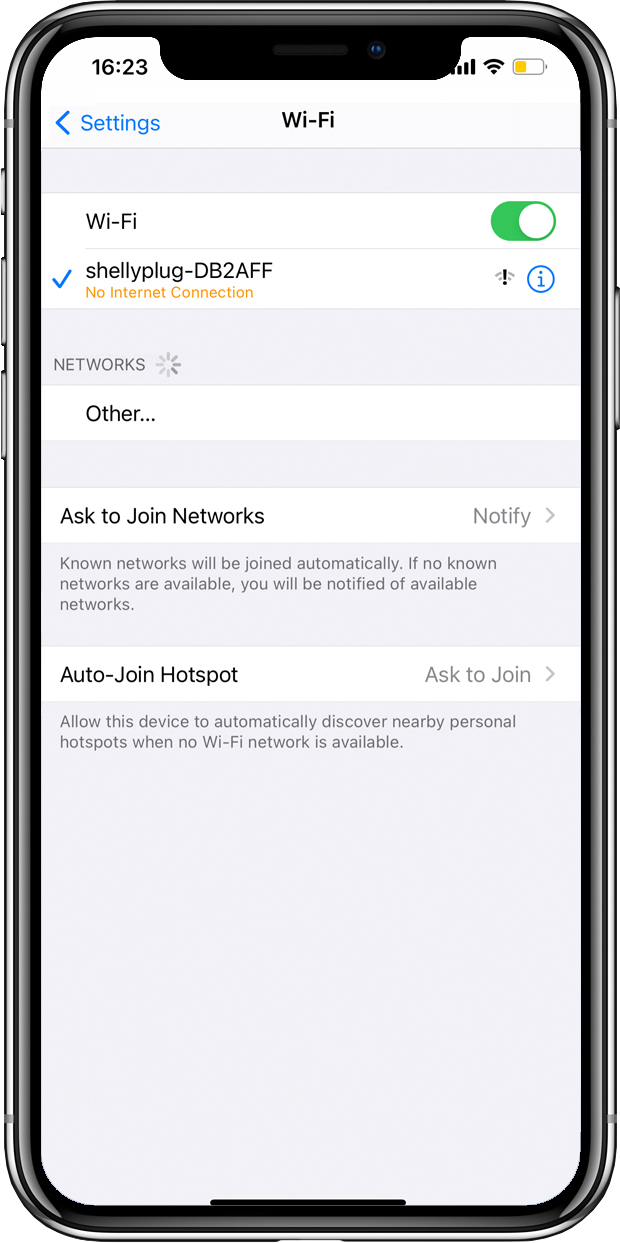The height and width of the screenshot is (1243, 620).
Task: Choose Other… to join a hidden network
Action: pyautogui.click(x=310, y=413)
